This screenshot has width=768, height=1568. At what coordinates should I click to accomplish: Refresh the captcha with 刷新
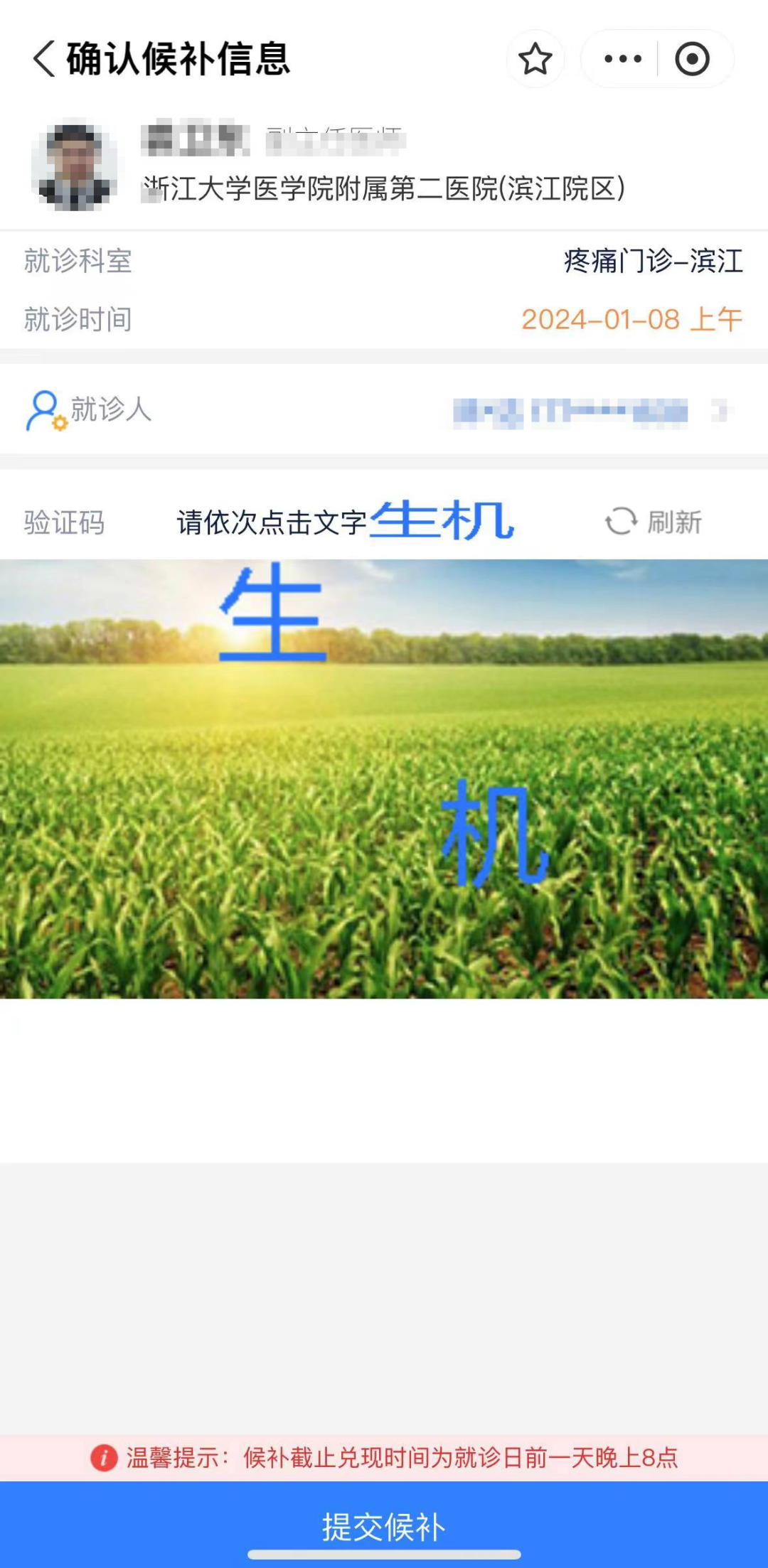pos(654,522)
